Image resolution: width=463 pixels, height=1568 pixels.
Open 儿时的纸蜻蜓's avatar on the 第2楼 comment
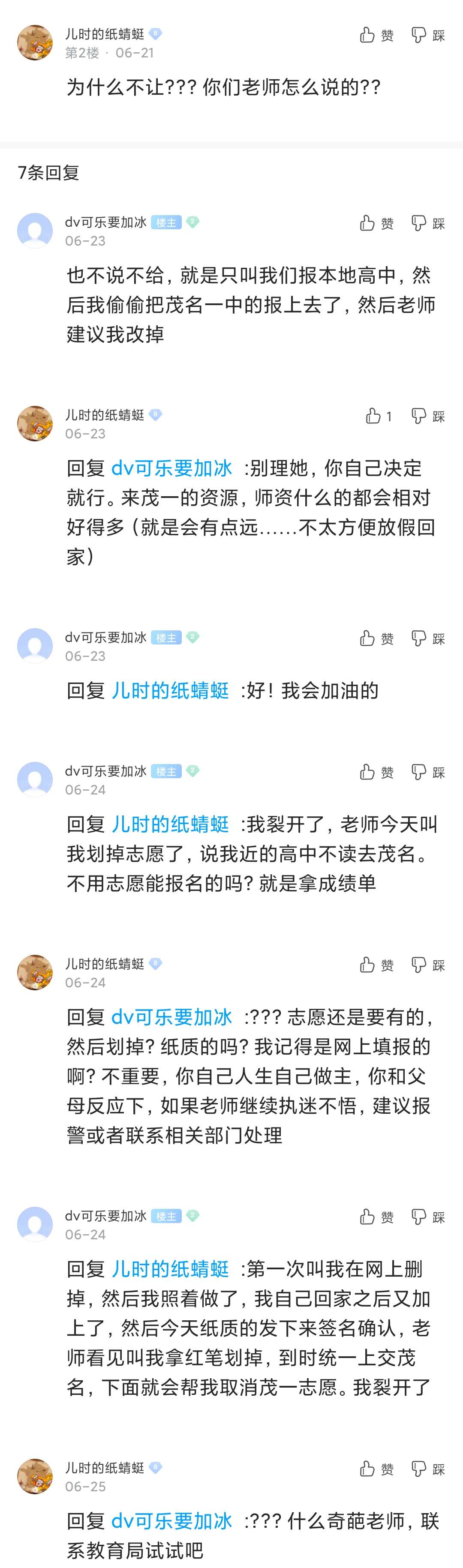pos(35,42)
